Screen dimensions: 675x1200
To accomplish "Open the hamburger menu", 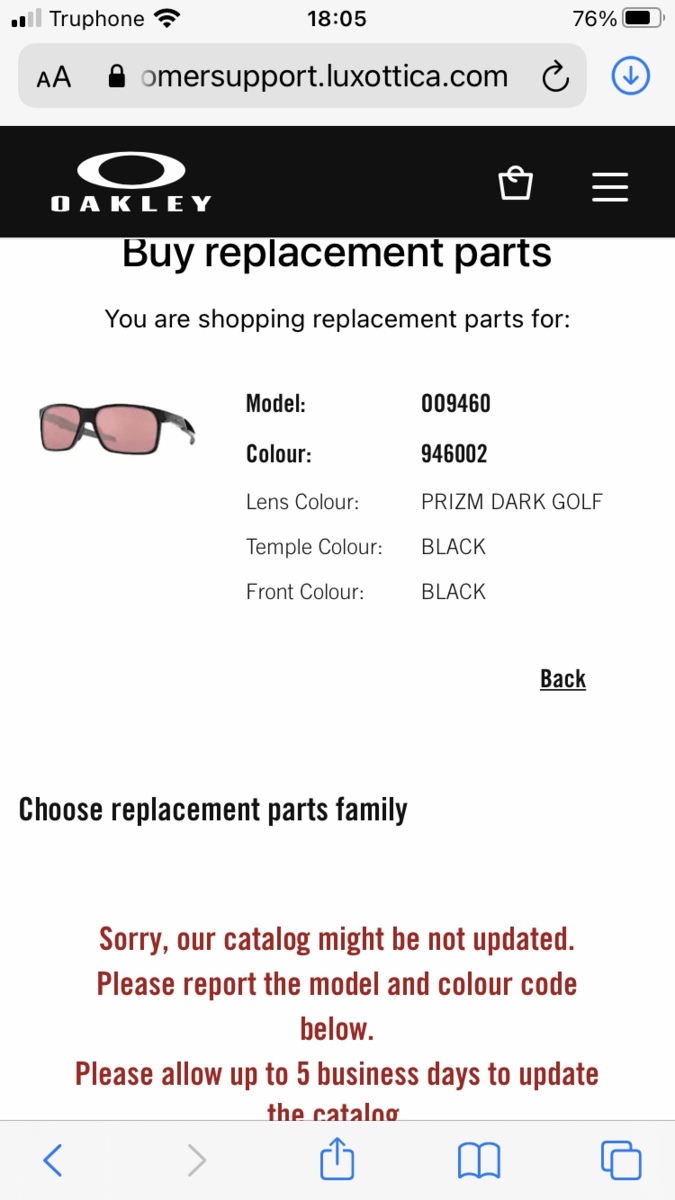I will pyautogui.click(x=610, y=187).
